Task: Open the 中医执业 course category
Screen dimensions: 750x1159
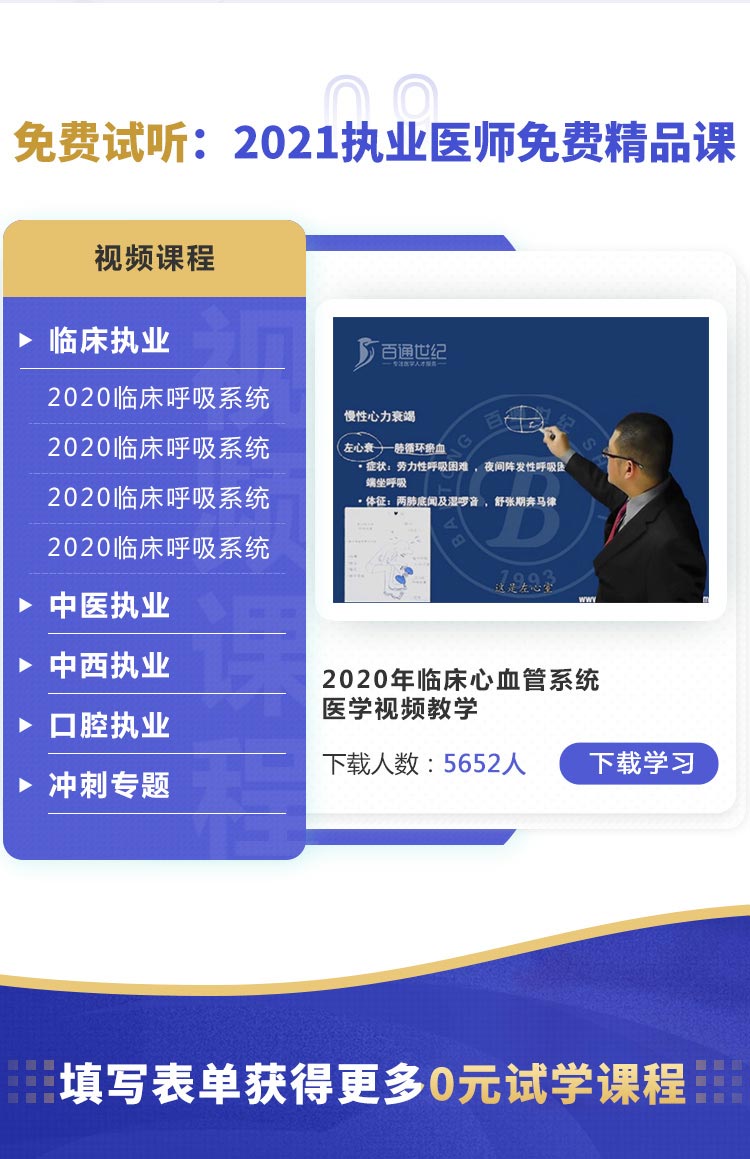Action: pyautogui.click(x=108, y=605)
